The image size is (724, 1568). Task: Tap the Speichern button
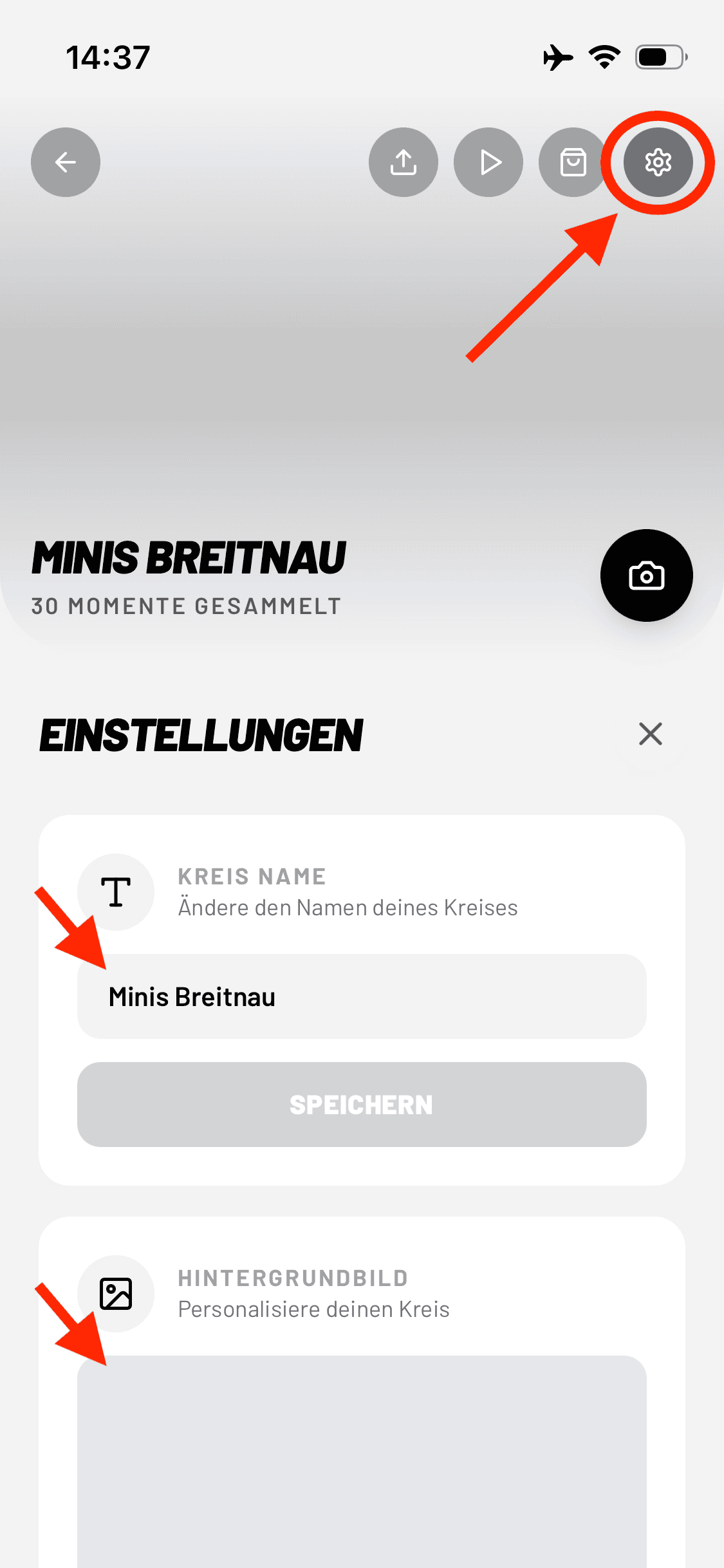(362, 1105)
